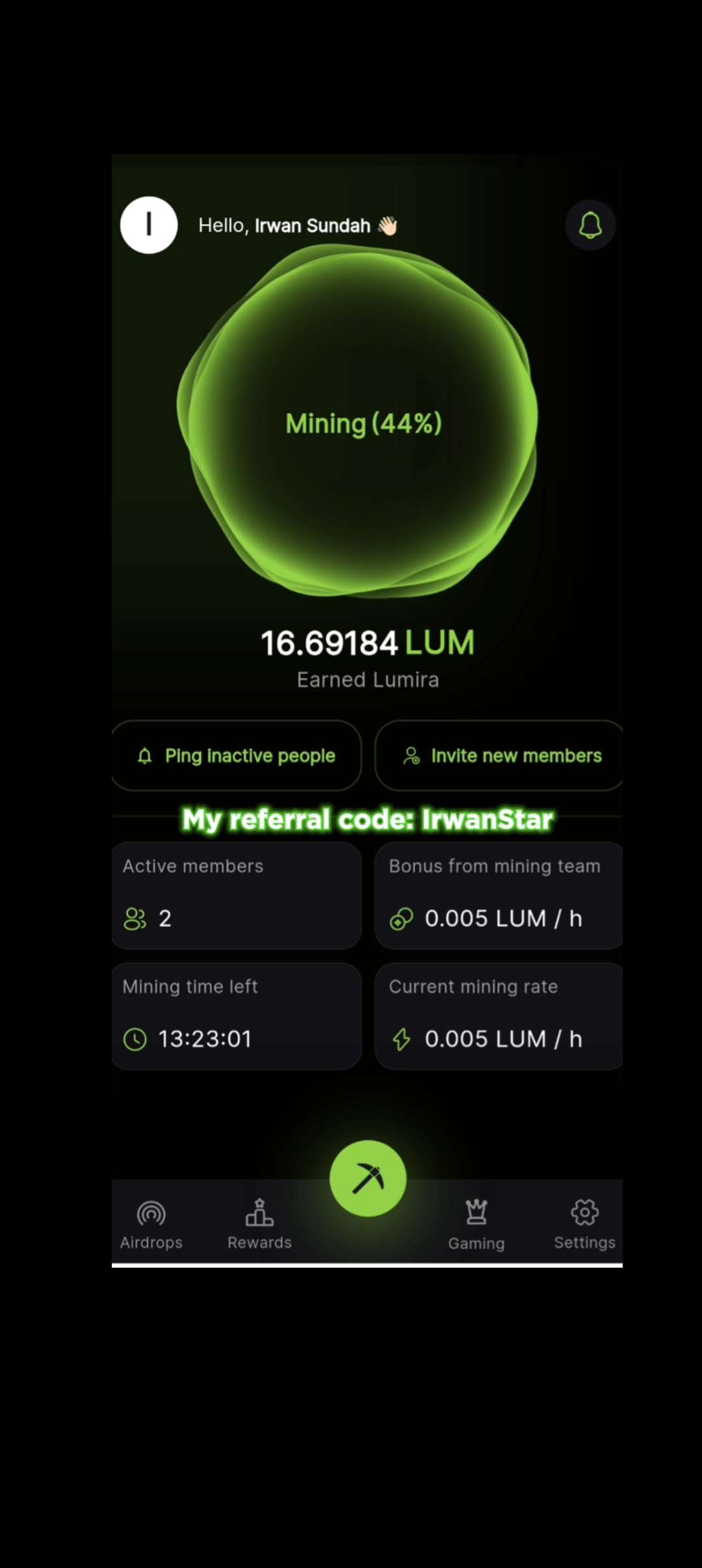The image size is (702, 1568).
Task: Open the notifications bell
Action: (x=590, y=226)
